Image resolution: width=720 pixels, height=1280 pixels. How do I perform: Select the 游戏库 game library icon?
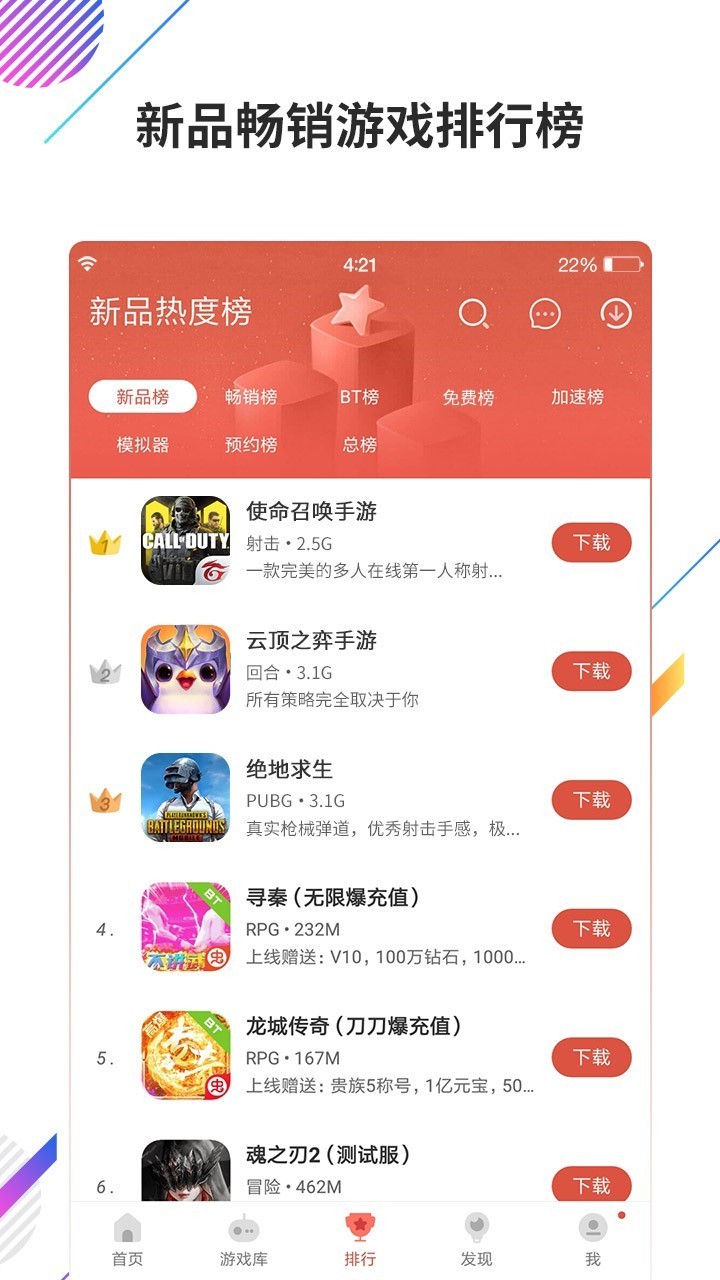click(243, 1229)
